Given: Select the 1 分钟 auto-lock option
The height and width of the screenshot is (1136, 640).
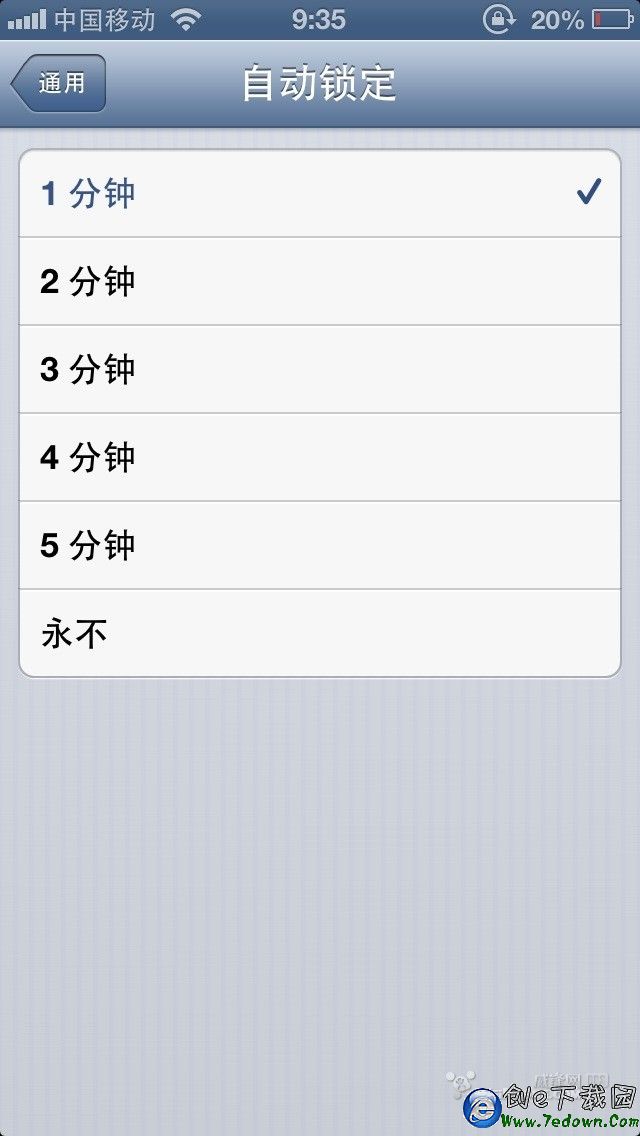Looking at the screenshot, I should tap(320, 194).
